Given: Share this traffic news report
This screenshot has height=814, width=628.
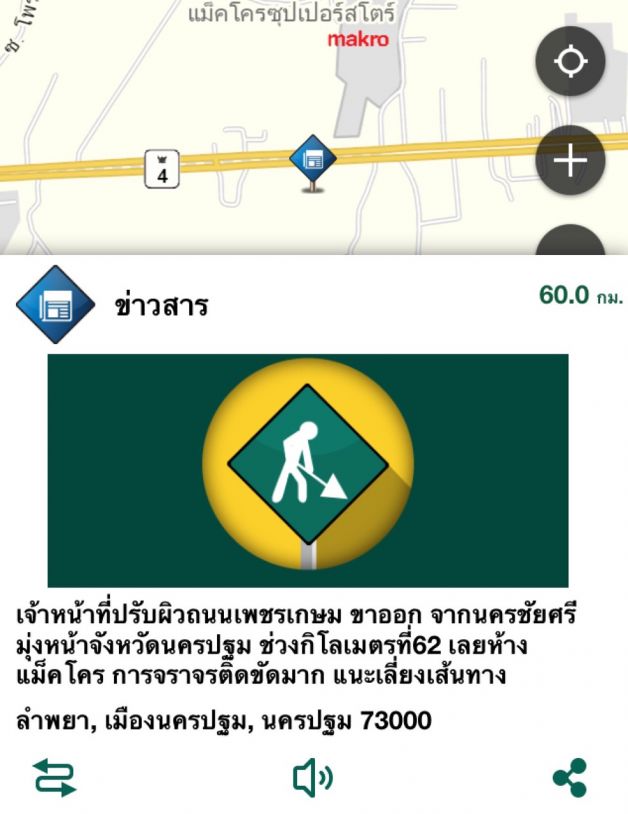Looking at the screenshot, I should [x=570, y=777].
